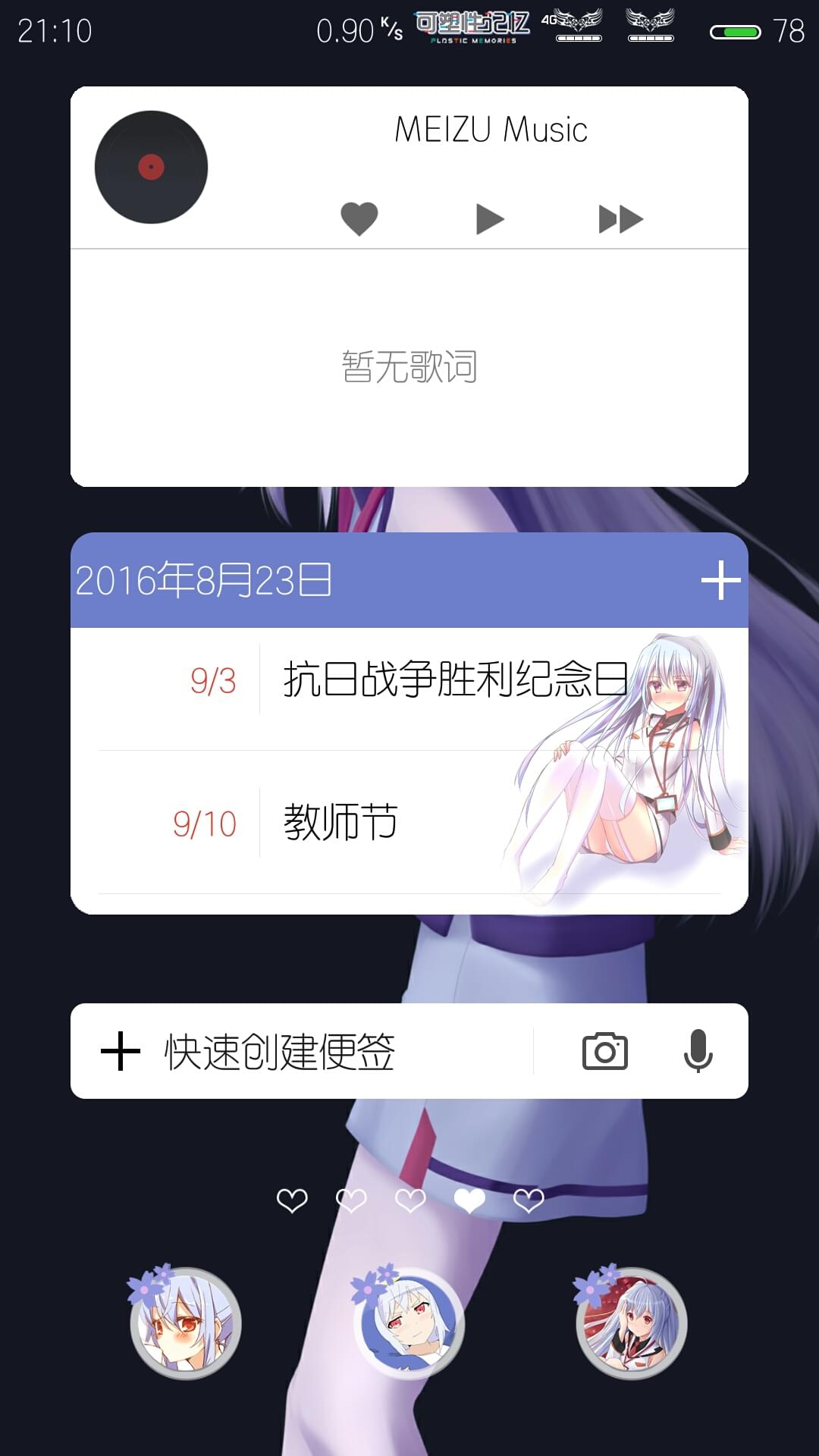The height and width of the screenshot is (1456, 819).
Task: Open the 9/3 抗日战争胜利纪念日 event
Action: click(409, 679)
